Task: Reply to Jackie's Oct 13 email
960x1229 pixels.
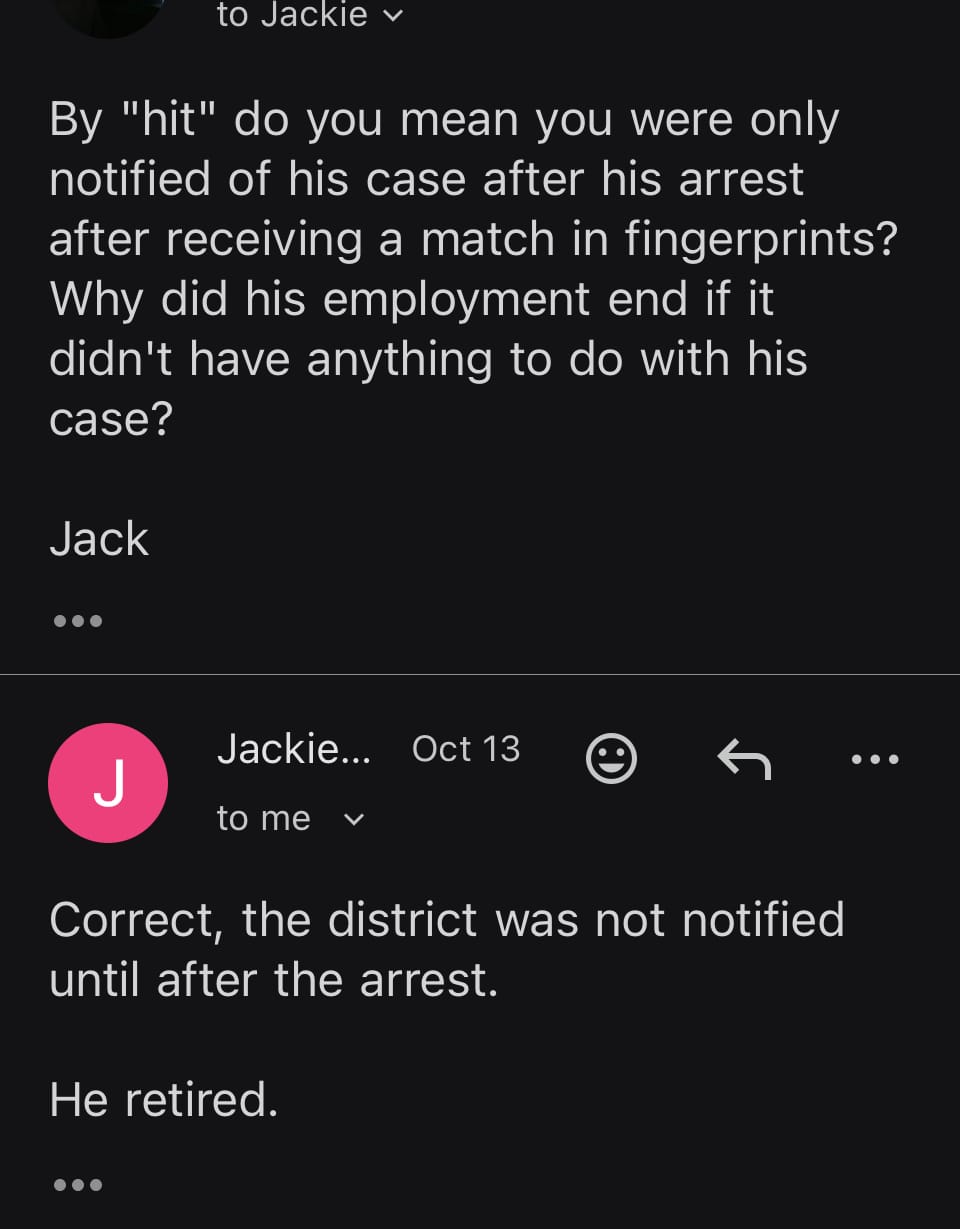Action: tap(744, 759)
